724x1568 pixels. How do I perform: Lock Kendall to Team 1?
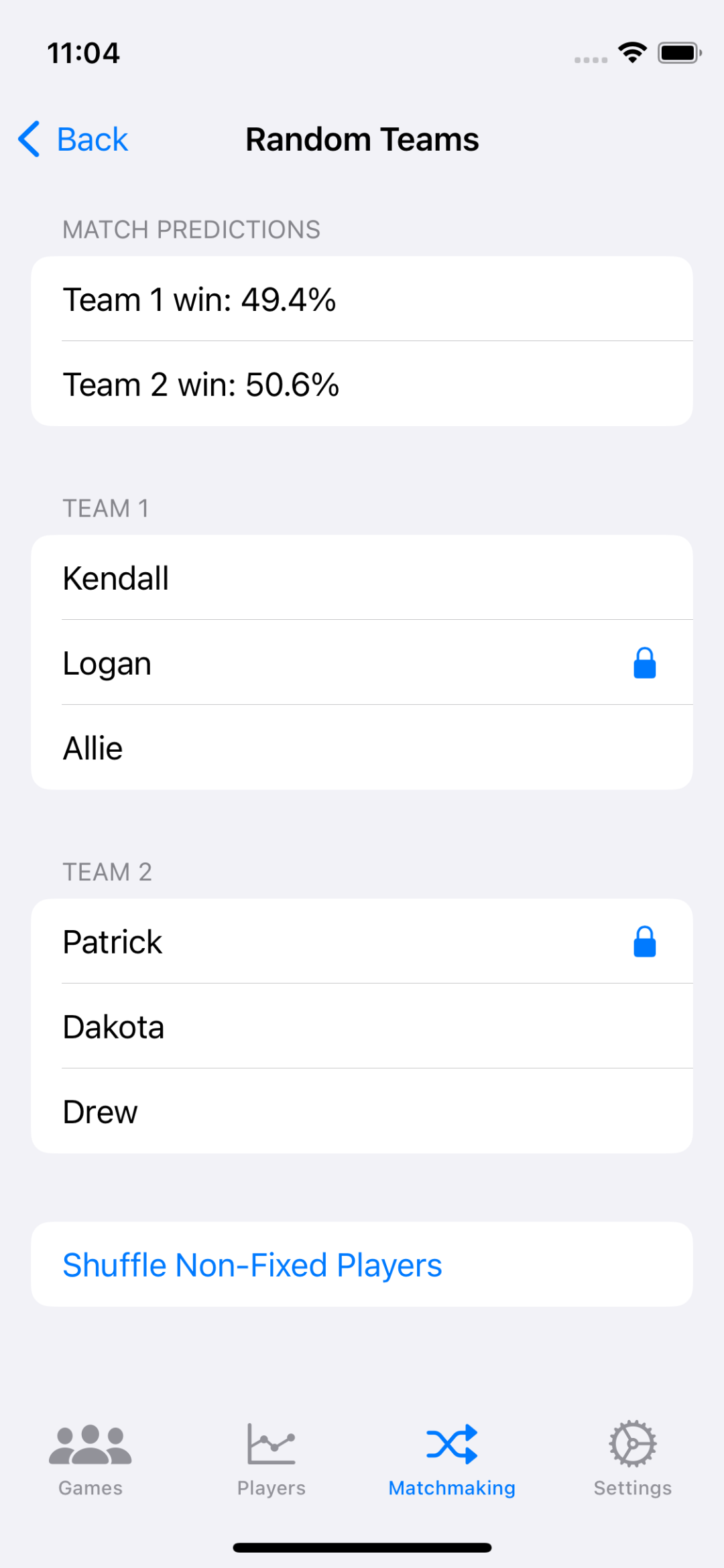pos(362,578)
